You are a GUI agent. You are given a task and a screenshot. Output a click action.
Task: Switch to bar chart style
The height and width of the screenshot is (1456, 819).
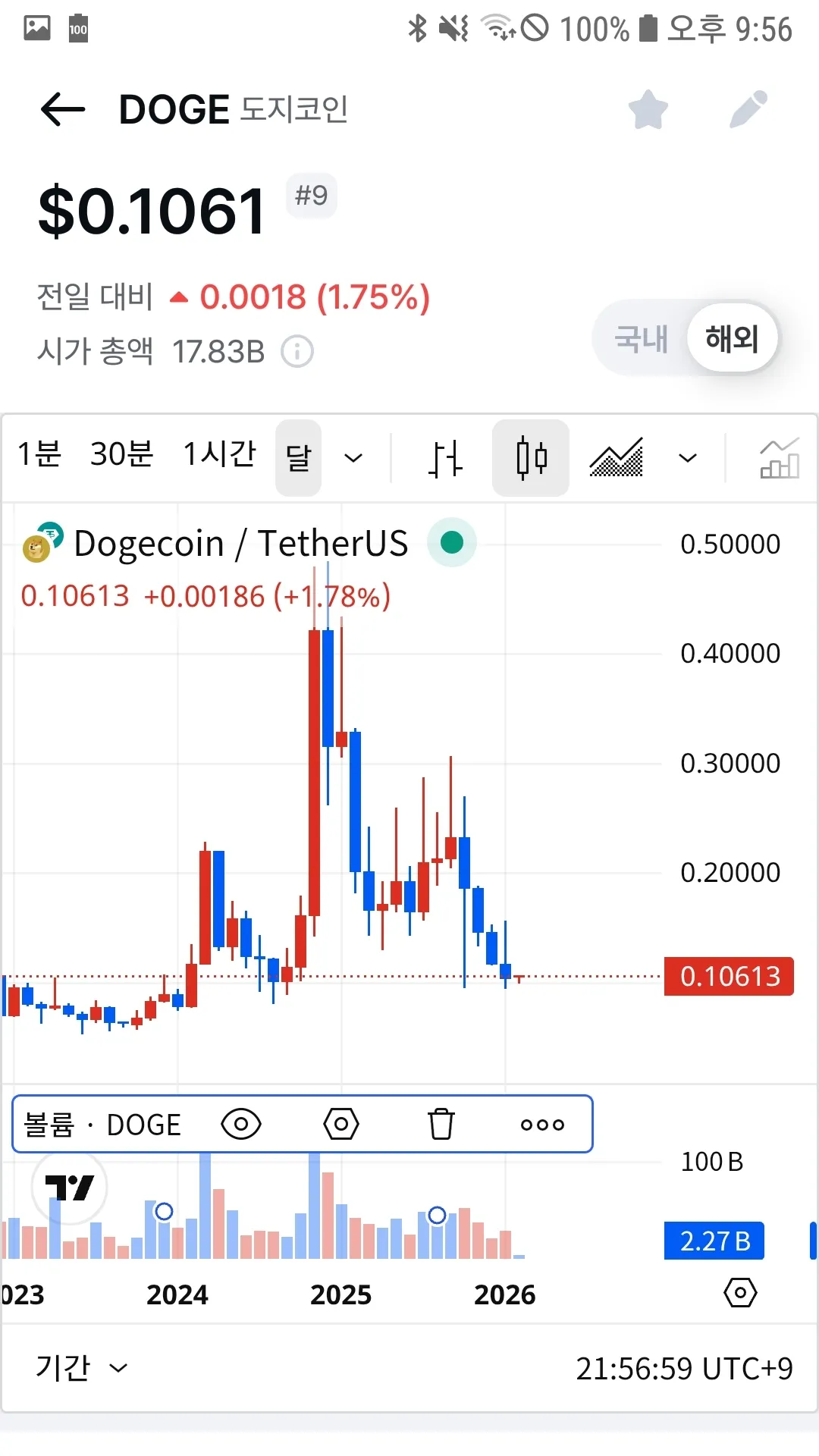coord(445,458)
